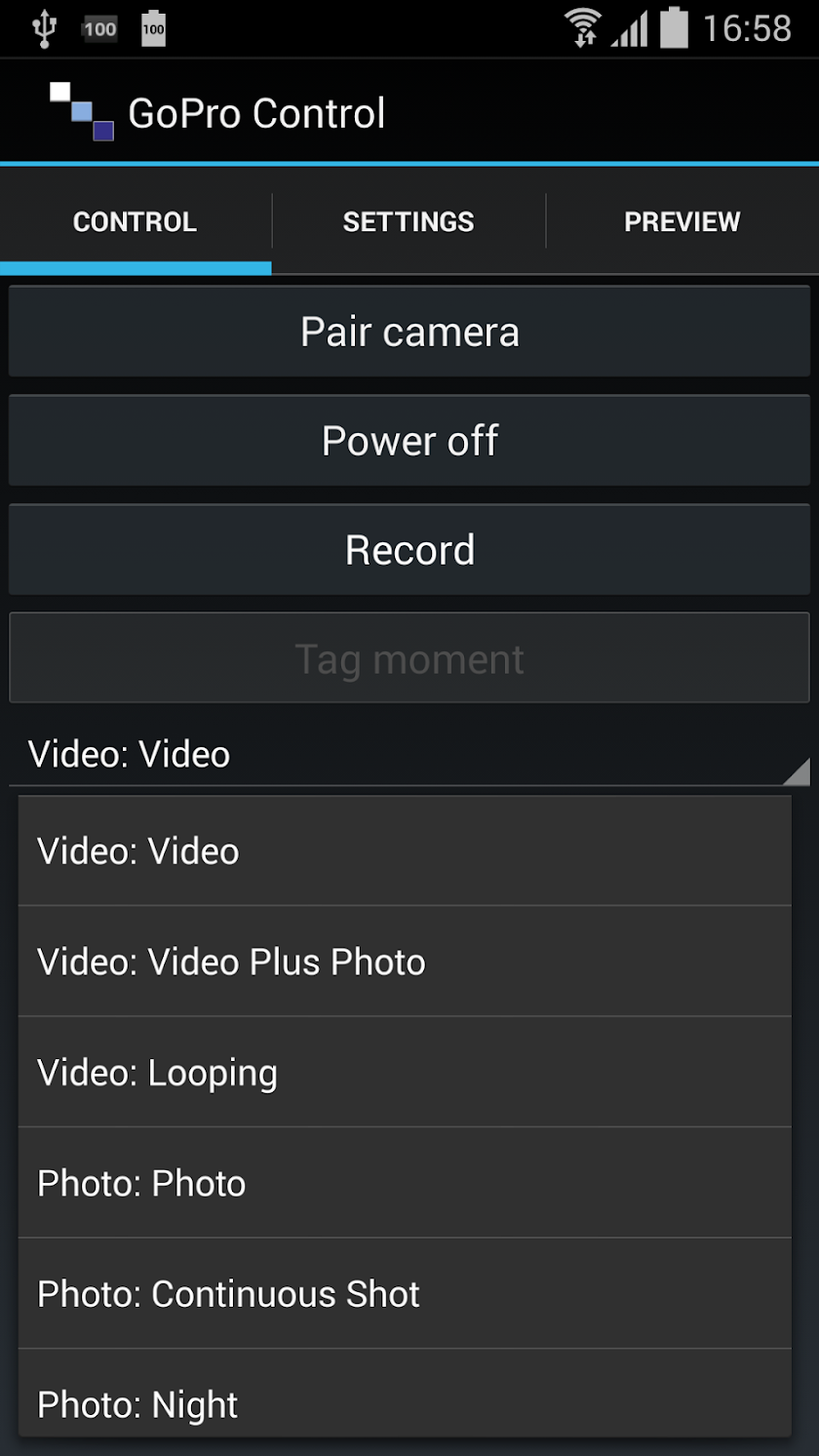The image size is (819, 1456).
Task: Choose Photo: Continuous Shot mode
Action: pyautogui.click(x=405, y=1294)
